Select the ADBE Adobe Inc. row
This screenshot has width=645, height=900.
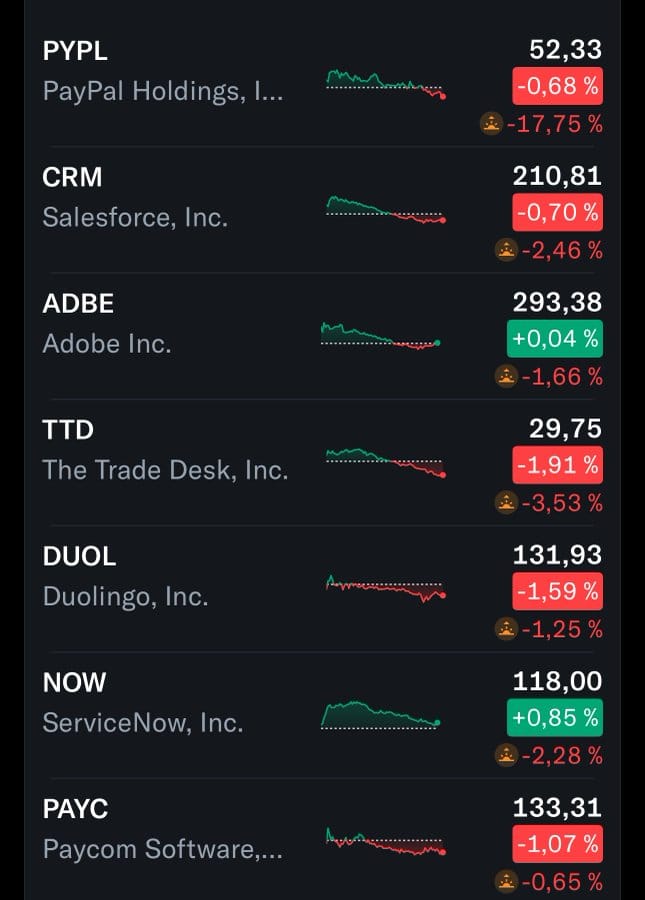(x=107, y=324)
